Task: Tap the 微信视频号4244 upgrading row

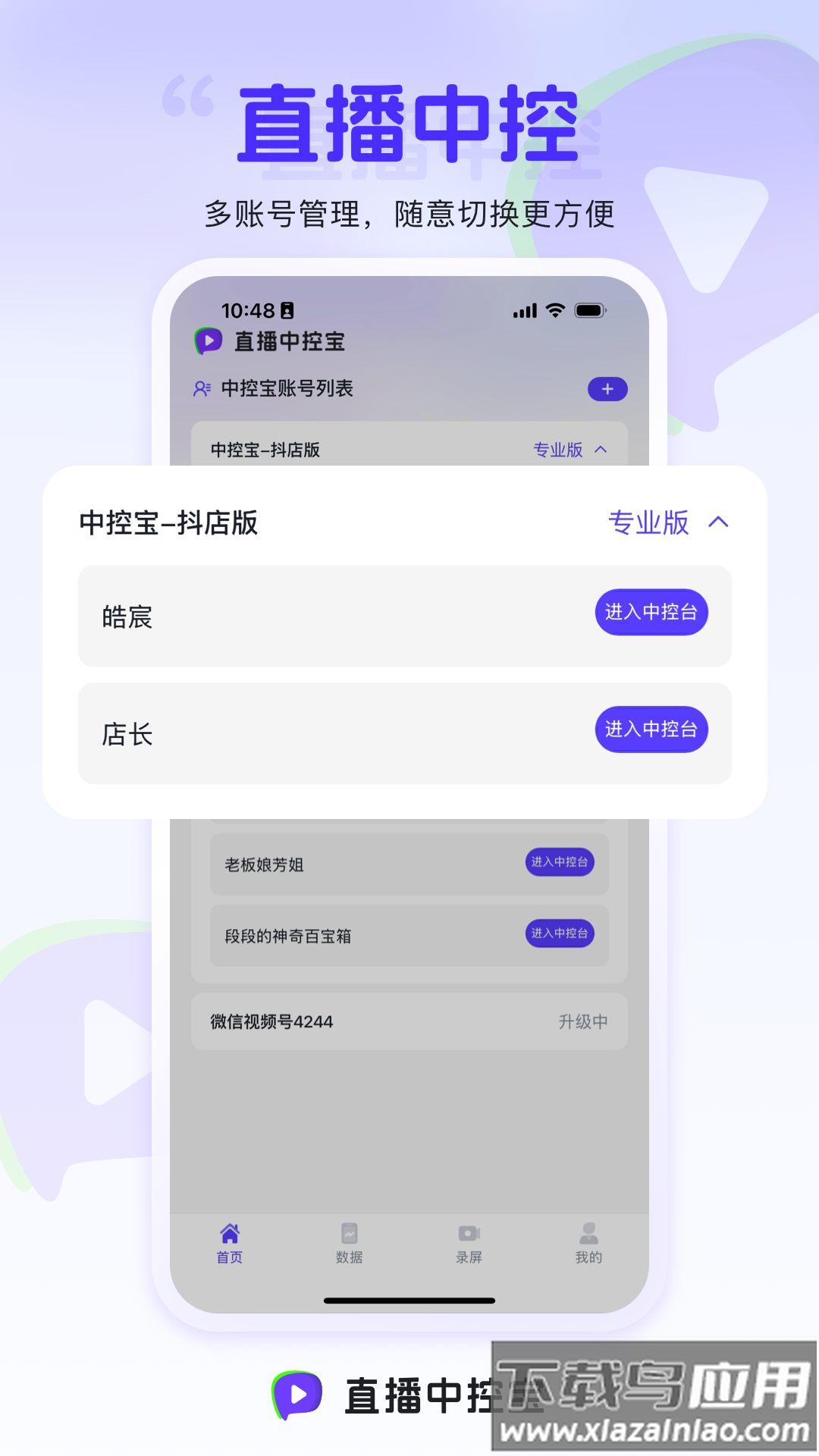Action: [x=409, y=1021]
